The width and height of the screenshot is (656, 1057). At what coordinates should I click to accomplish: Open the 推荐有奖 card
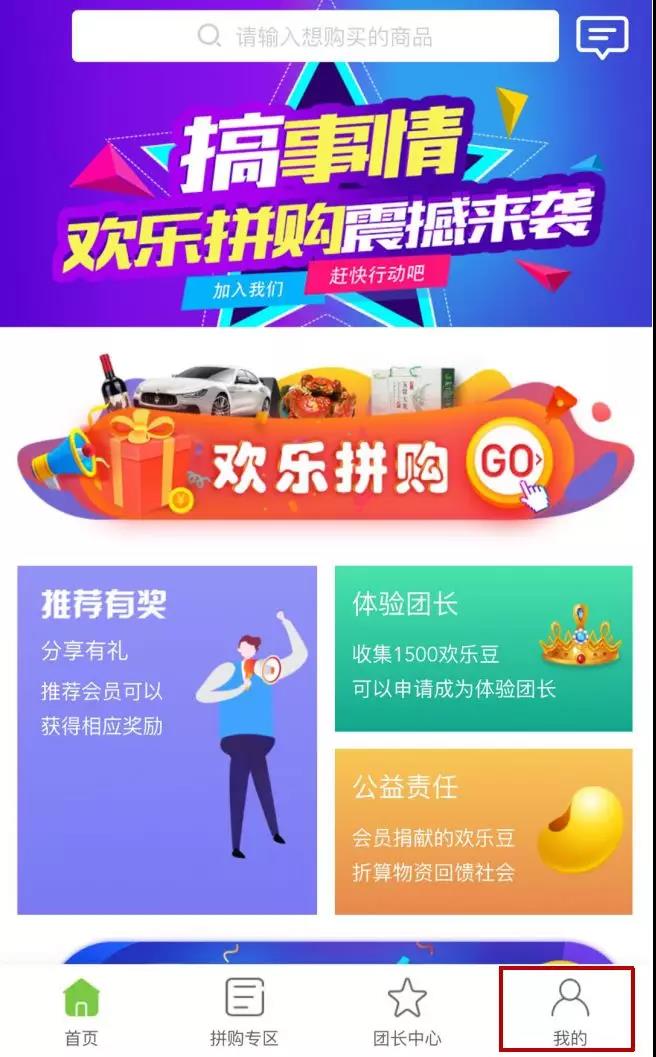(x=167, y=740)
